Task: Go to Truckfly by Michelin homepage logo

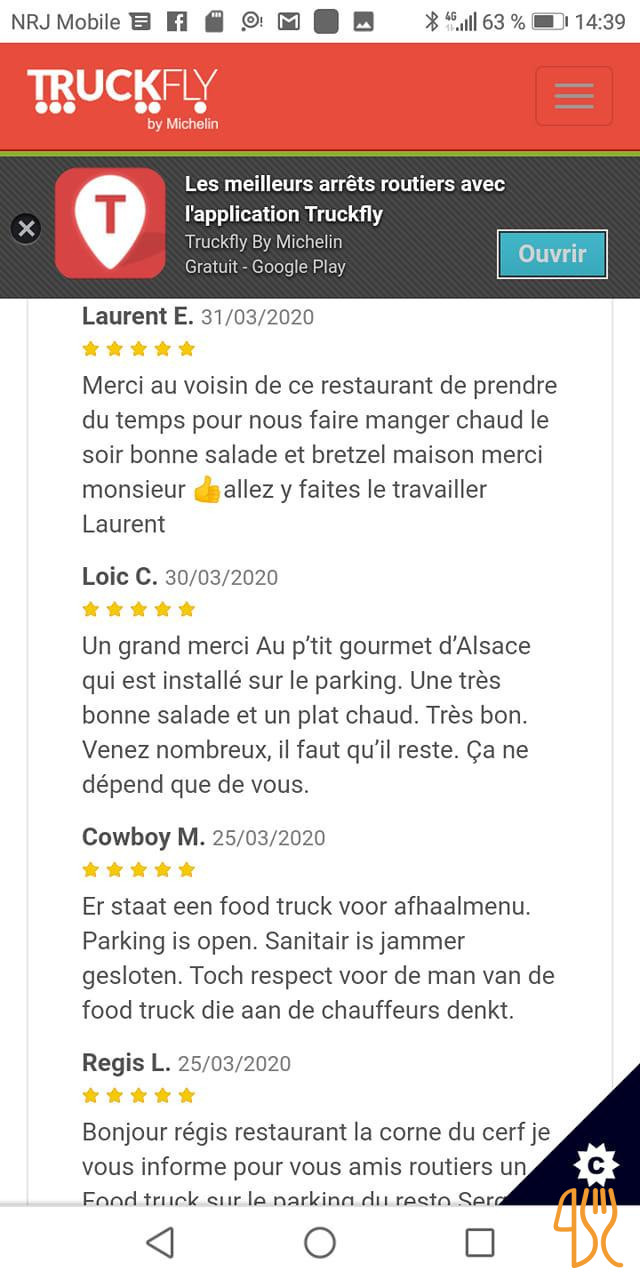Action: tap(122, 98)
